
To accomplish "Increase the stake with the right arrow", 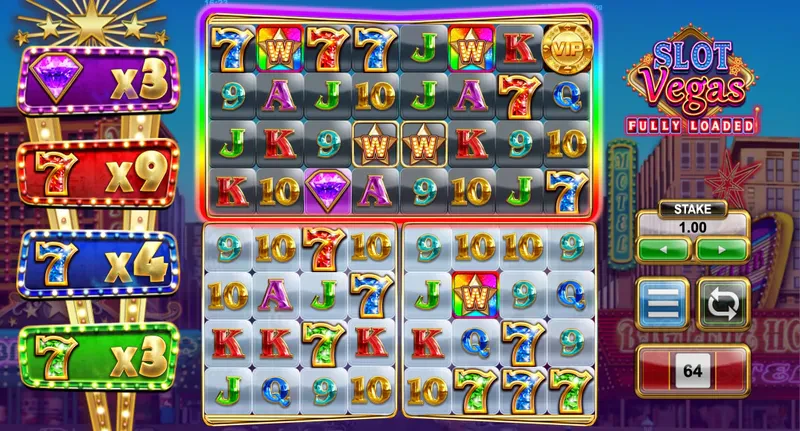I will (721, 249).
